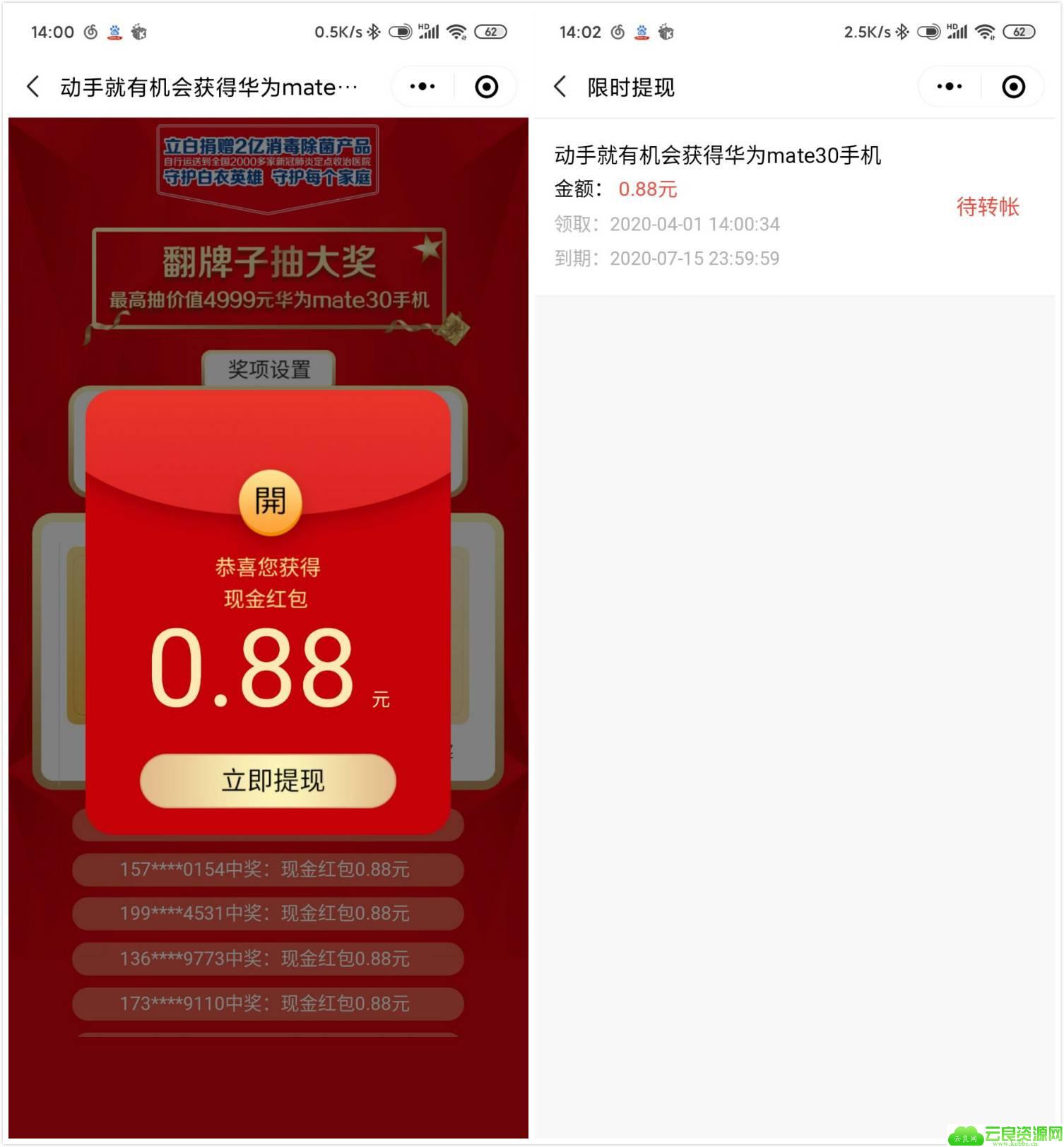Close the 限时提现 mini program
The width and height of the screenshot is (1064, 1147).
pyautogui.click(x=1013, y=87)
